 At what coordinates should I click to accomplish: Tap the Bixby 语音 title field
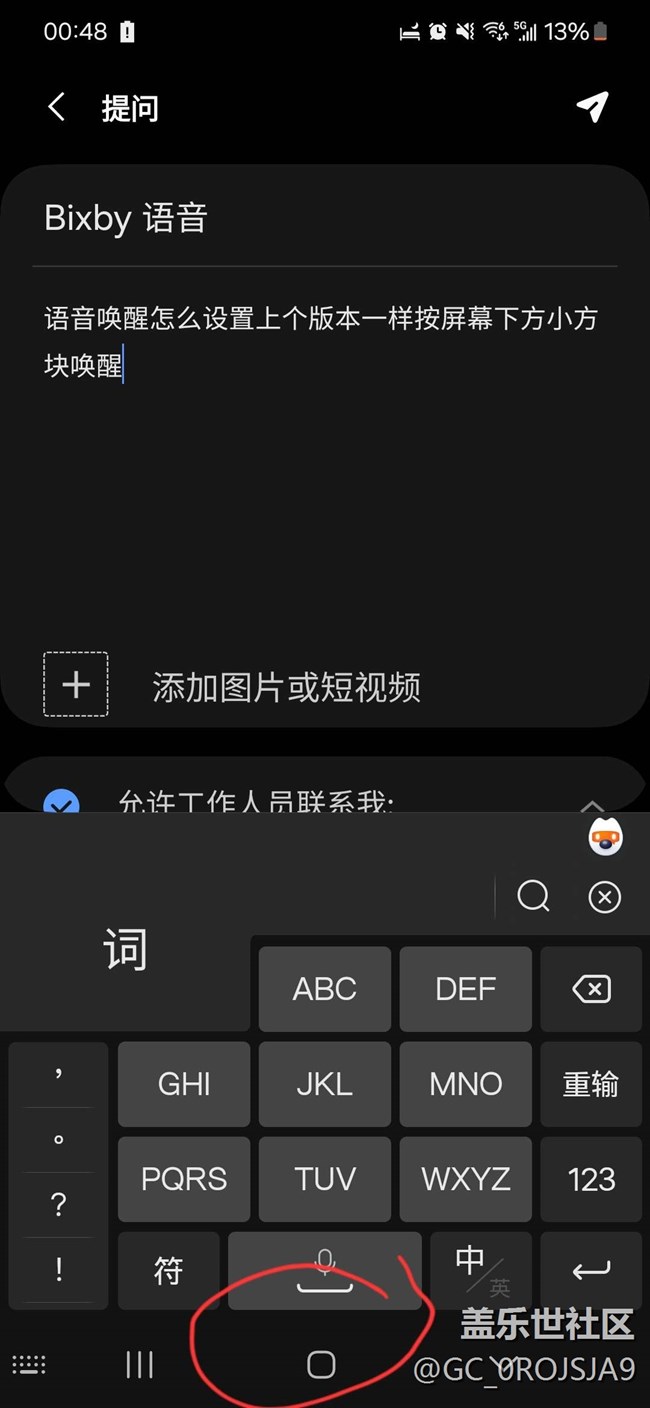[x=325, y=218]
